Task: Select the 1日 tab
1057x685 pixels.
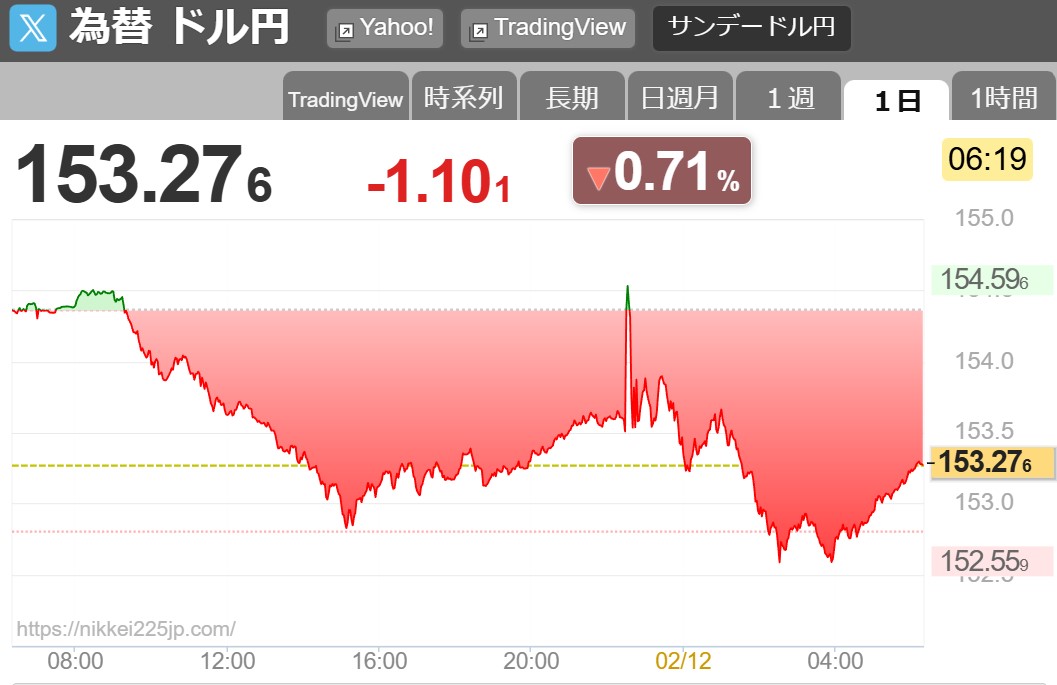Action: tap(896, 100)
